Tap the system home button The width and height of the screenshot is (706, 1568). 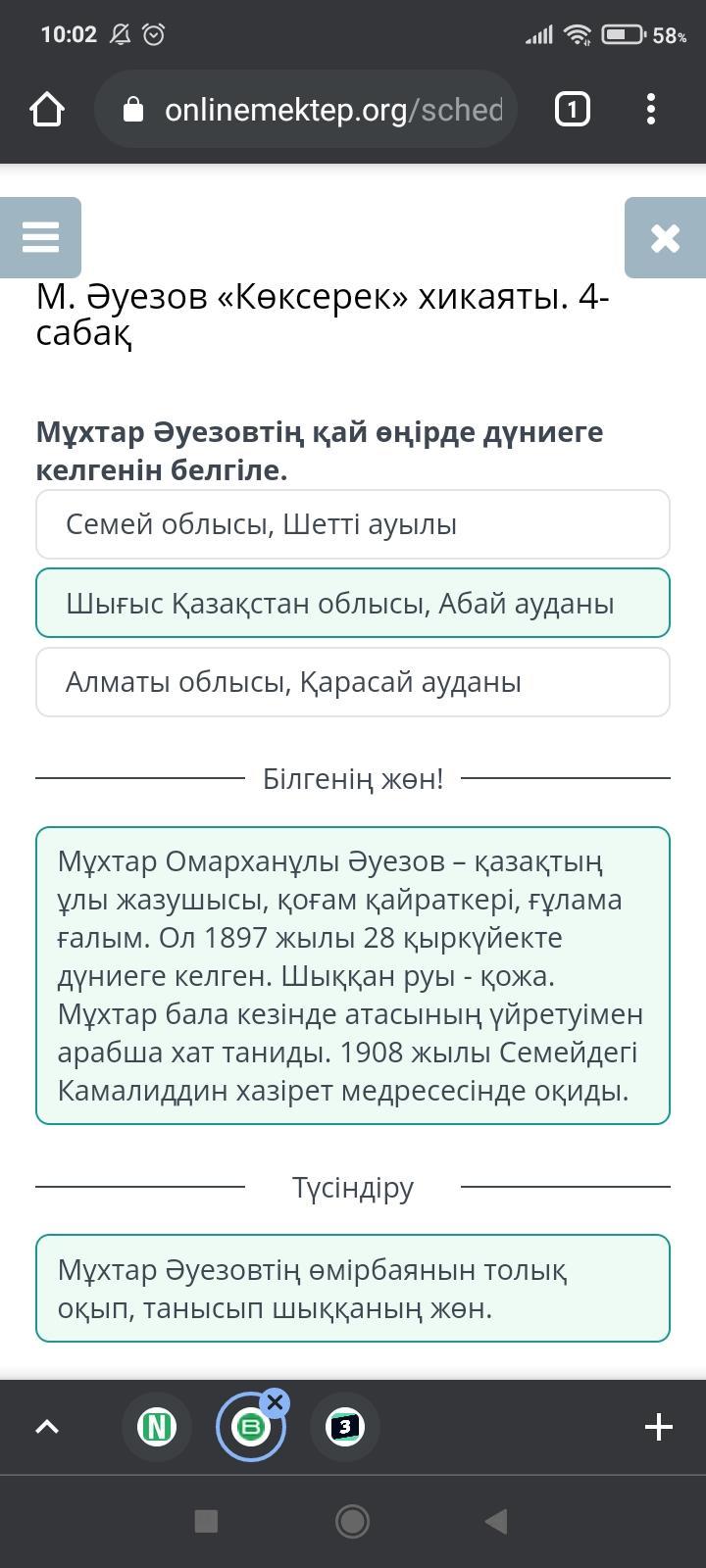tap(352, 1521)
